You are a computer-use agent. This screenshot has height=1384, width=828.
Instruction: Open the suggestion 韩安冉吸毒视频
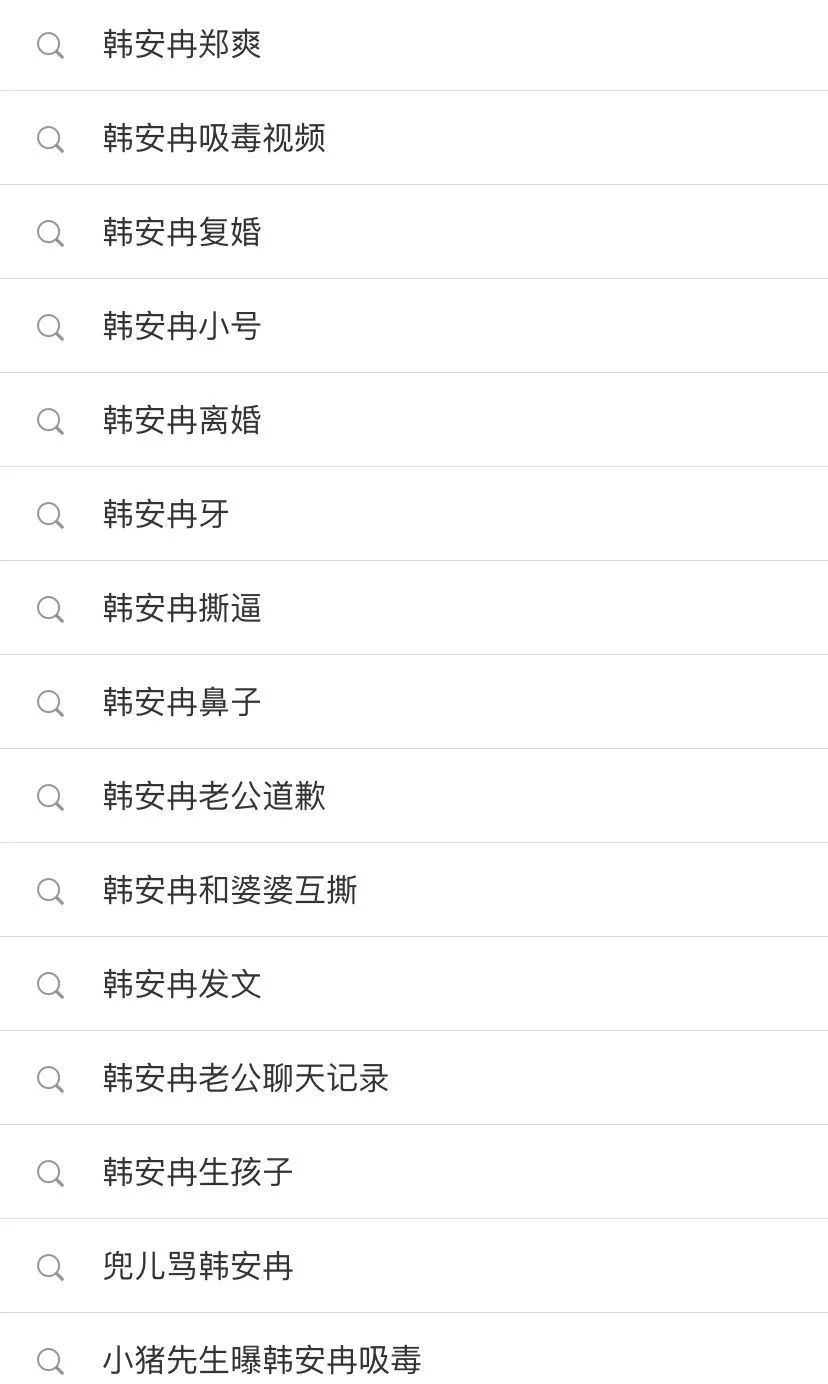pyautogui.click(x=414, y=138)
